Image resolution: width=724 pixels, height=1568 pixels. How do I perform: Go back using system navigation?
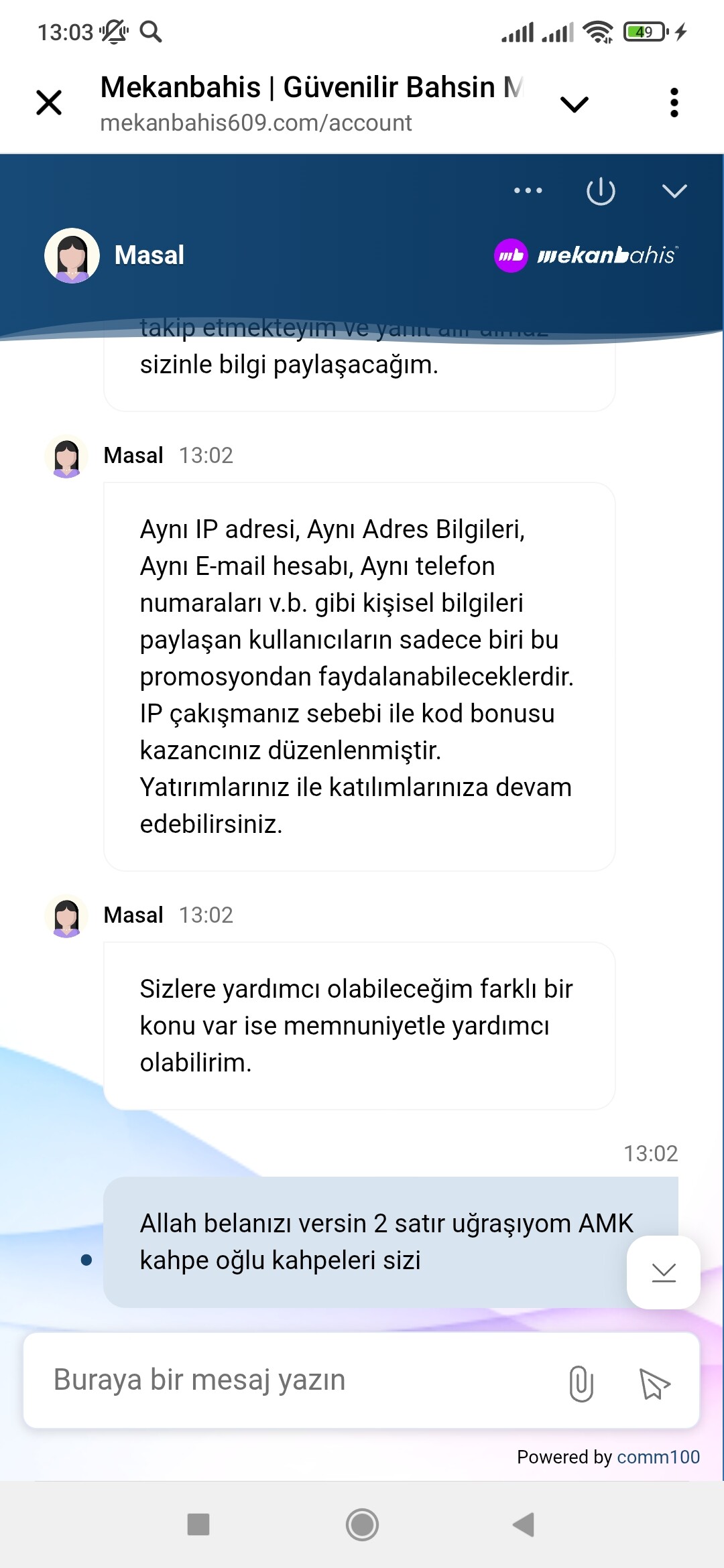[524, 1524]
